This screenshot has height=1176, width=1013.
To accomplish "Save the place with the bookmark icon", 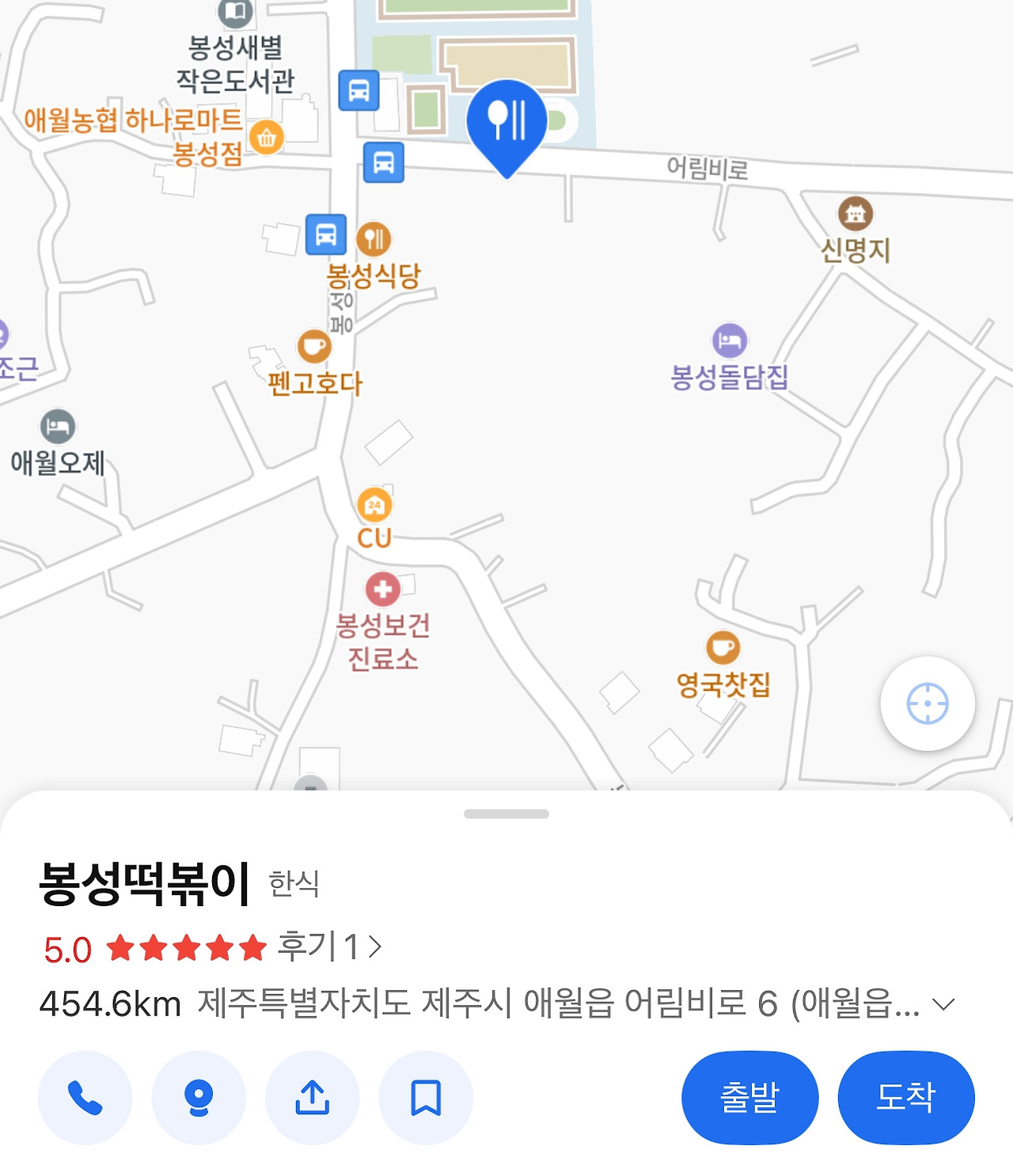I will tap(427, 1096).
